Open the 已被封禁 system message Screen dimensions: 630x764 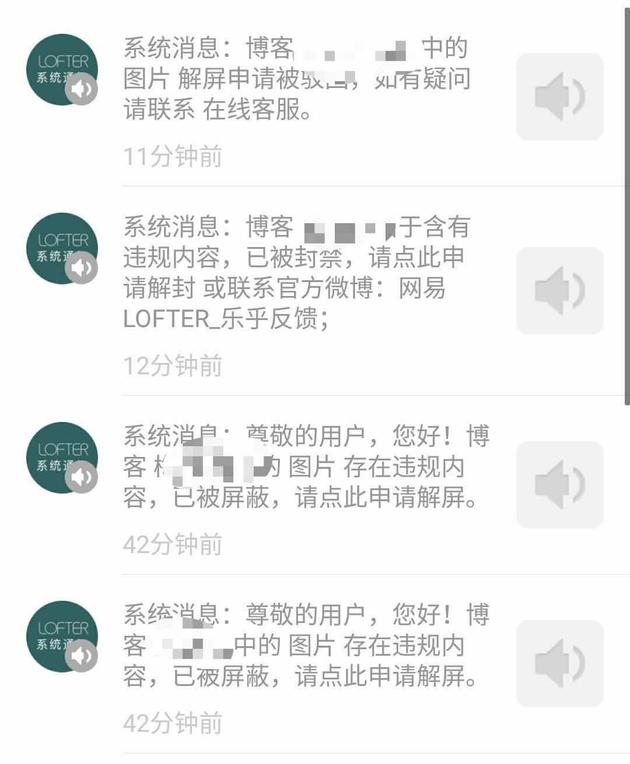[295, 273]
